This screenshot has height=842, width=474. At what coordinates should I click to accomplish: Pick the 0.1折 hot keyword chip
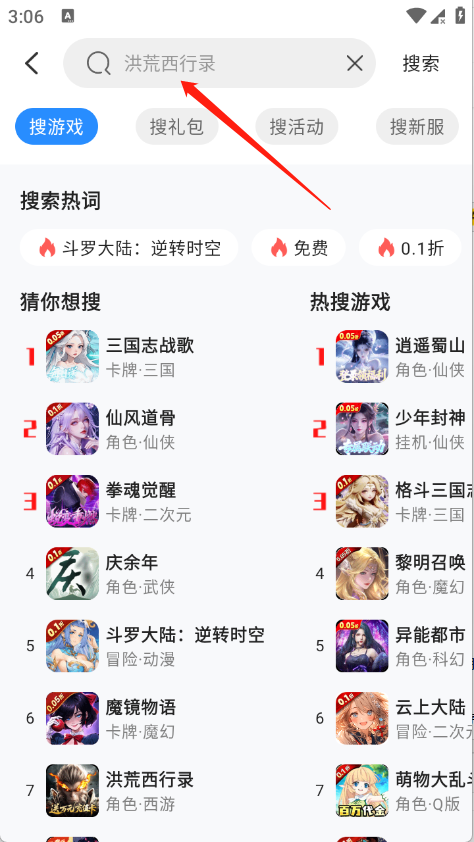[410, 248]
